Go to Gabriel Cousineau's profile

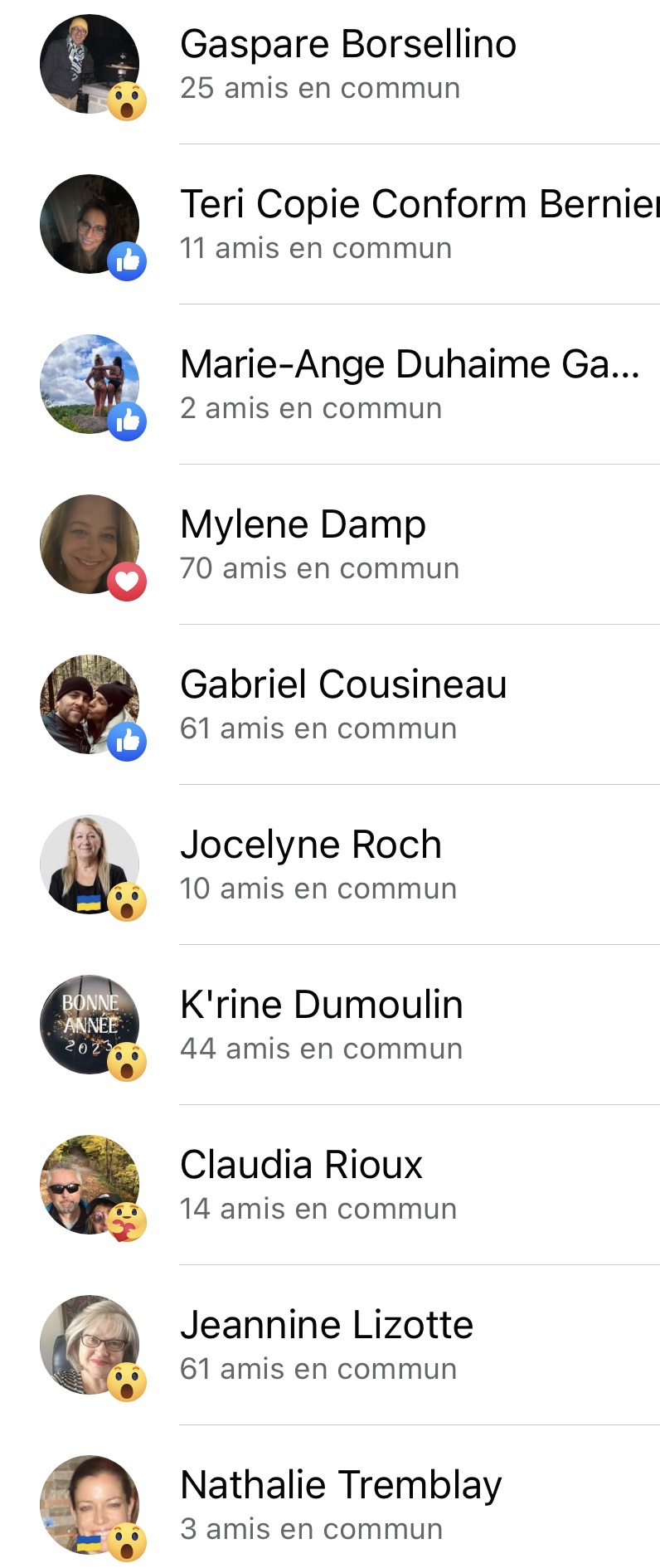[343, 685]
